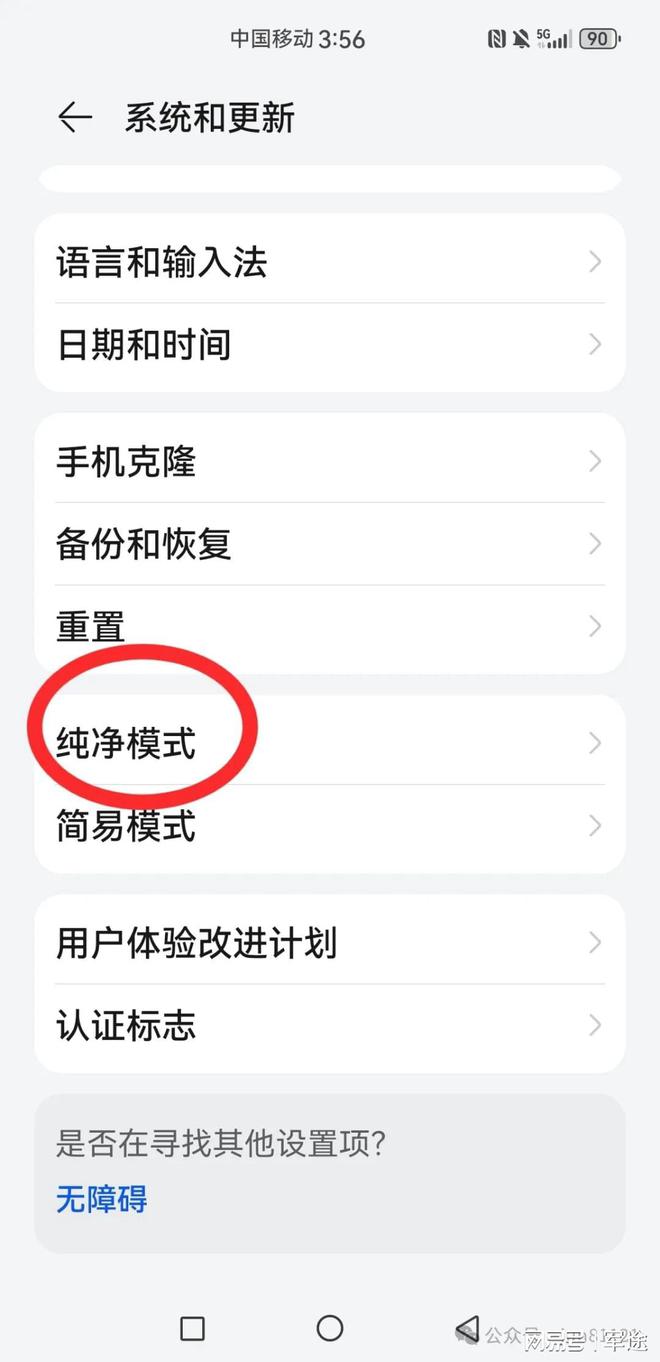The width and height of the screenshot is (660, 1362).
Task: Tap the 无障碍 link
Action: pos(102,1199)
